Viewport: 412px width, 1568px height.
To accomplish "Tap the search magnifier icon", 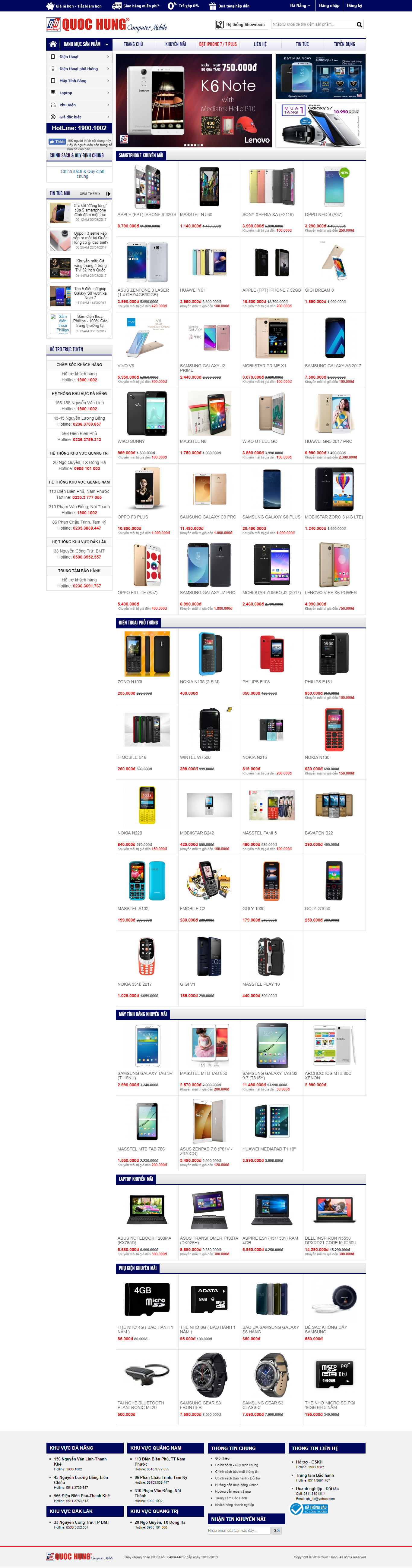I will 359,25.
